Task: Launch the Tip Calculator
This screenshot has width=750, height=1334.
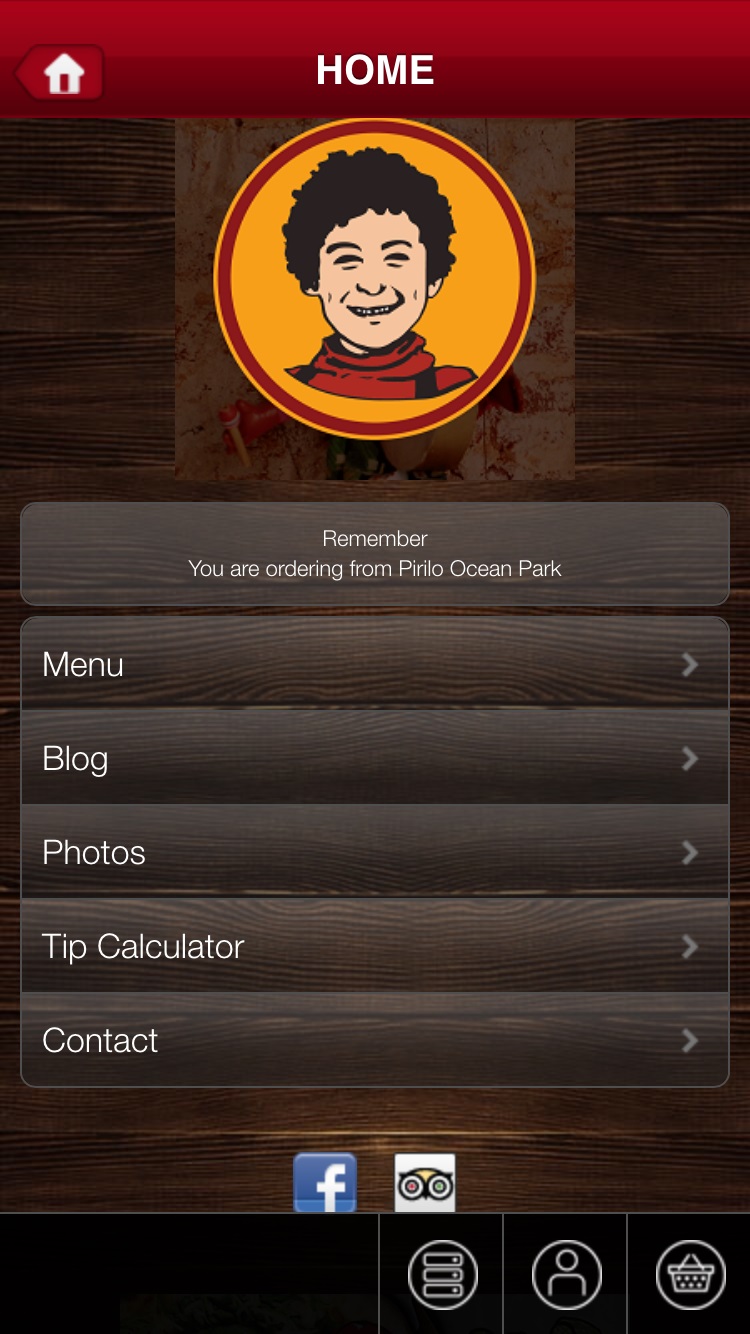Action: coord(374,946)
